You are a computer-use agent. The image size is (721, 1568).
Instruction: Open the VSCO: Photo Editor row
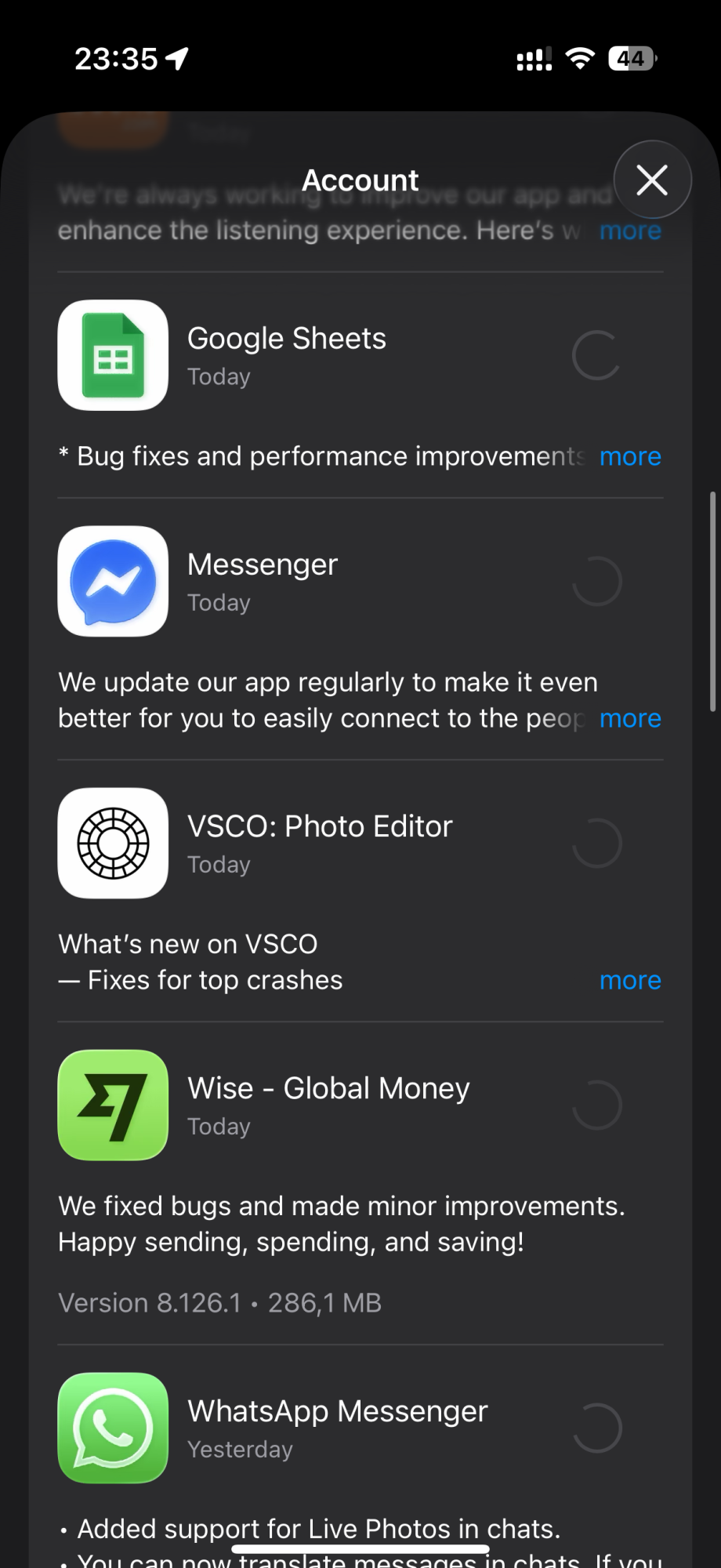pyautogui.click(x=360, y=843)
